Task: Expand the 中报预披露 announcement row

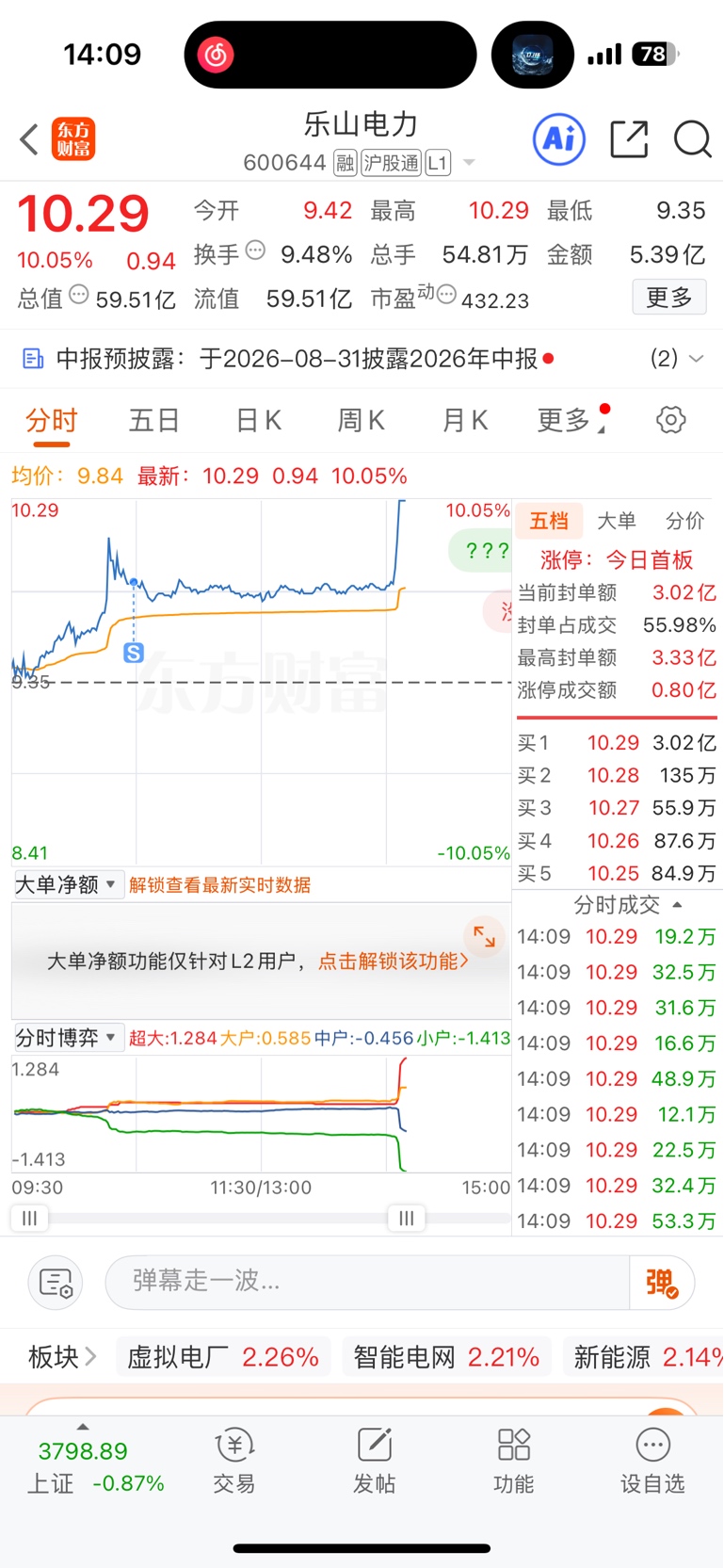Action: pyautogui.click(x=362, y=359)
